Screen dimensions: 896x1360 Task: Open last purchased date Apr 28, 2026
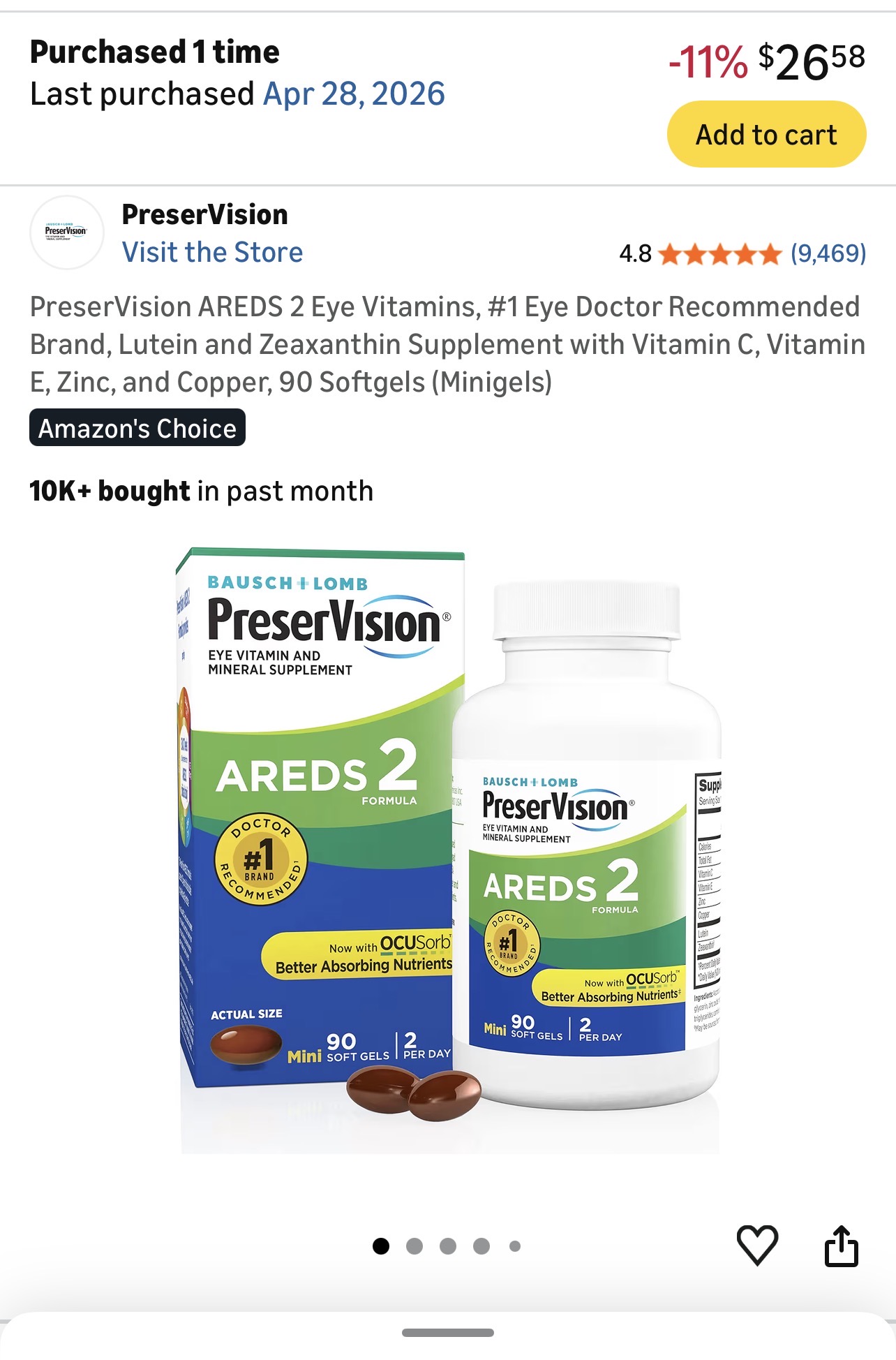(354, 94)
